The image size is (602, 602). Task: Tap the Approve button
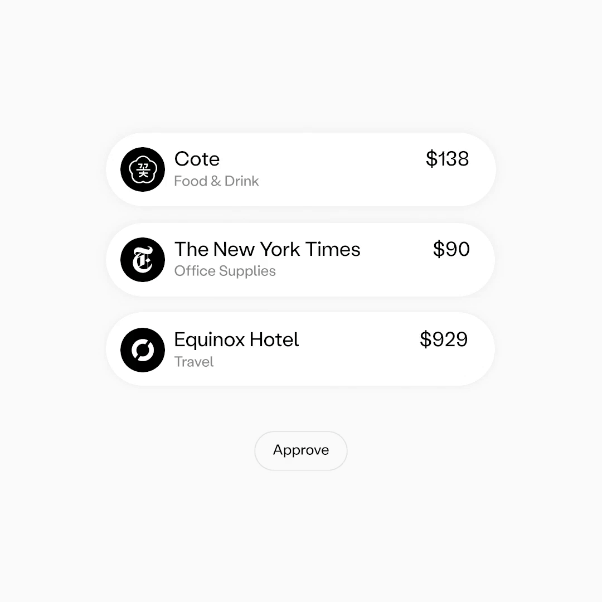(301, 450)
